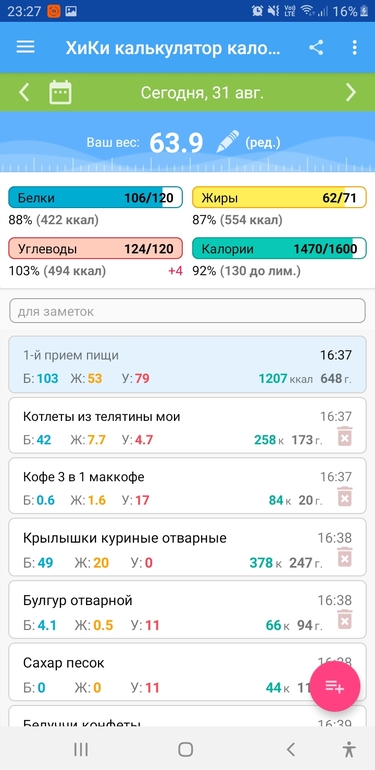This screenshot has height=770, width=375.
Task: Go to the next day
Action: point(350,92)
